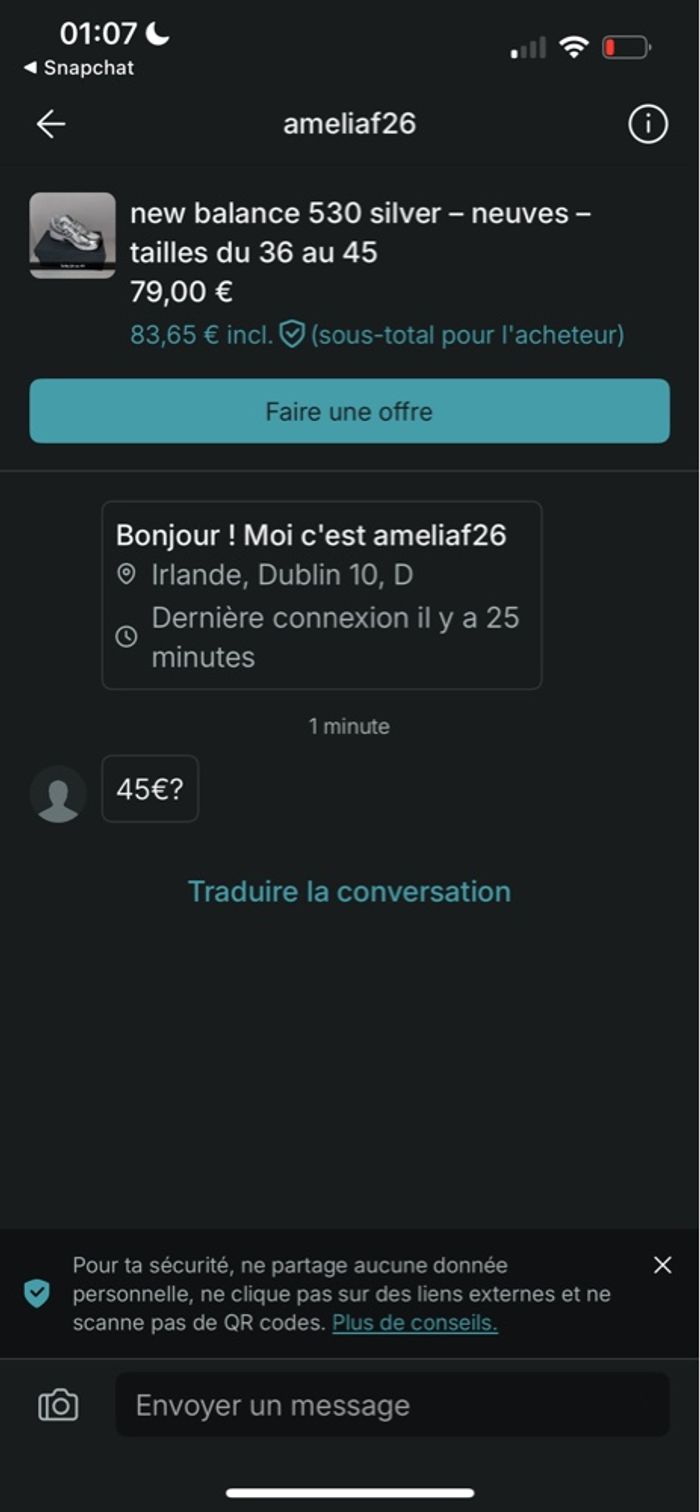The image size is (700, 1512).
Task: Focus the Envoyer un message field
Action: 392,1405
